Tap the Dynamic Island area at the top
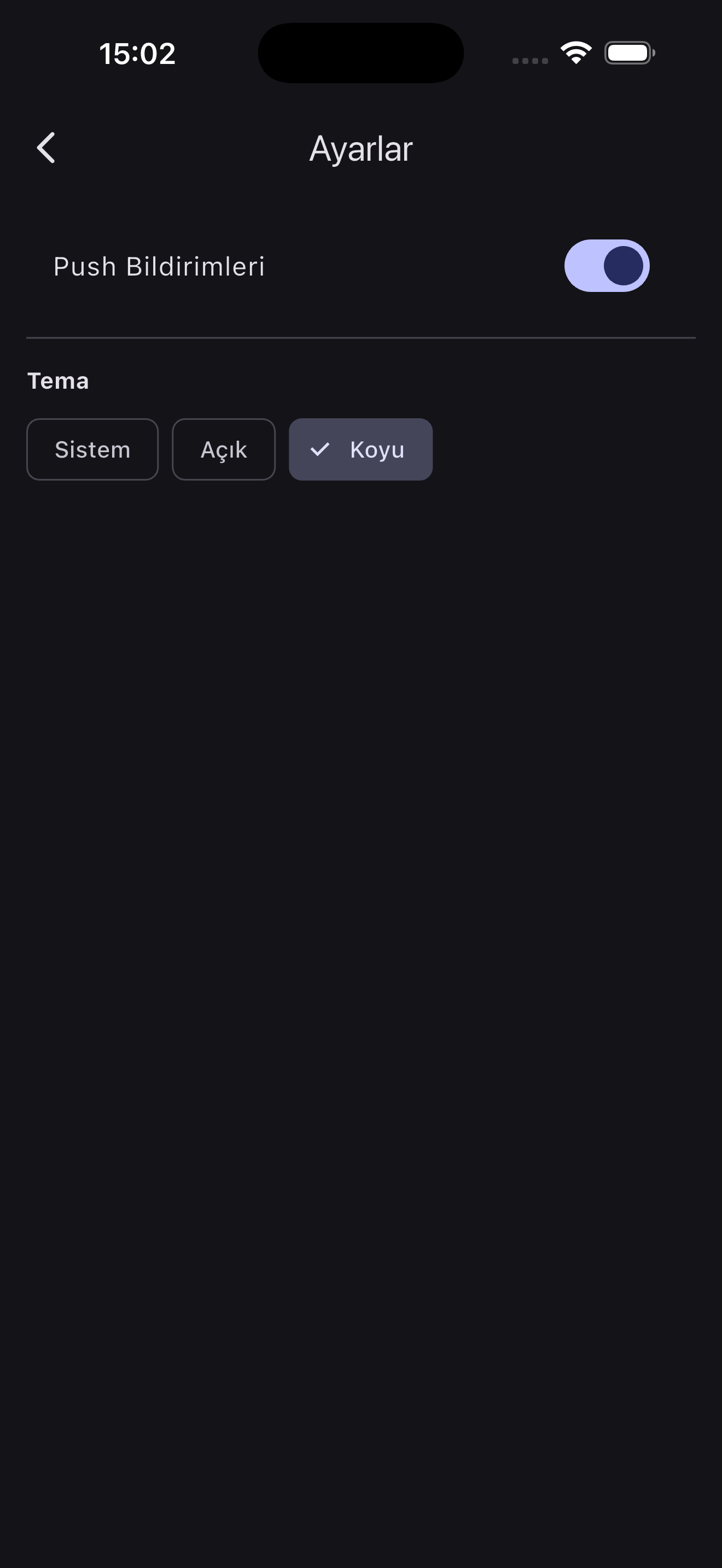722x1568 pixels. point(361,53)
